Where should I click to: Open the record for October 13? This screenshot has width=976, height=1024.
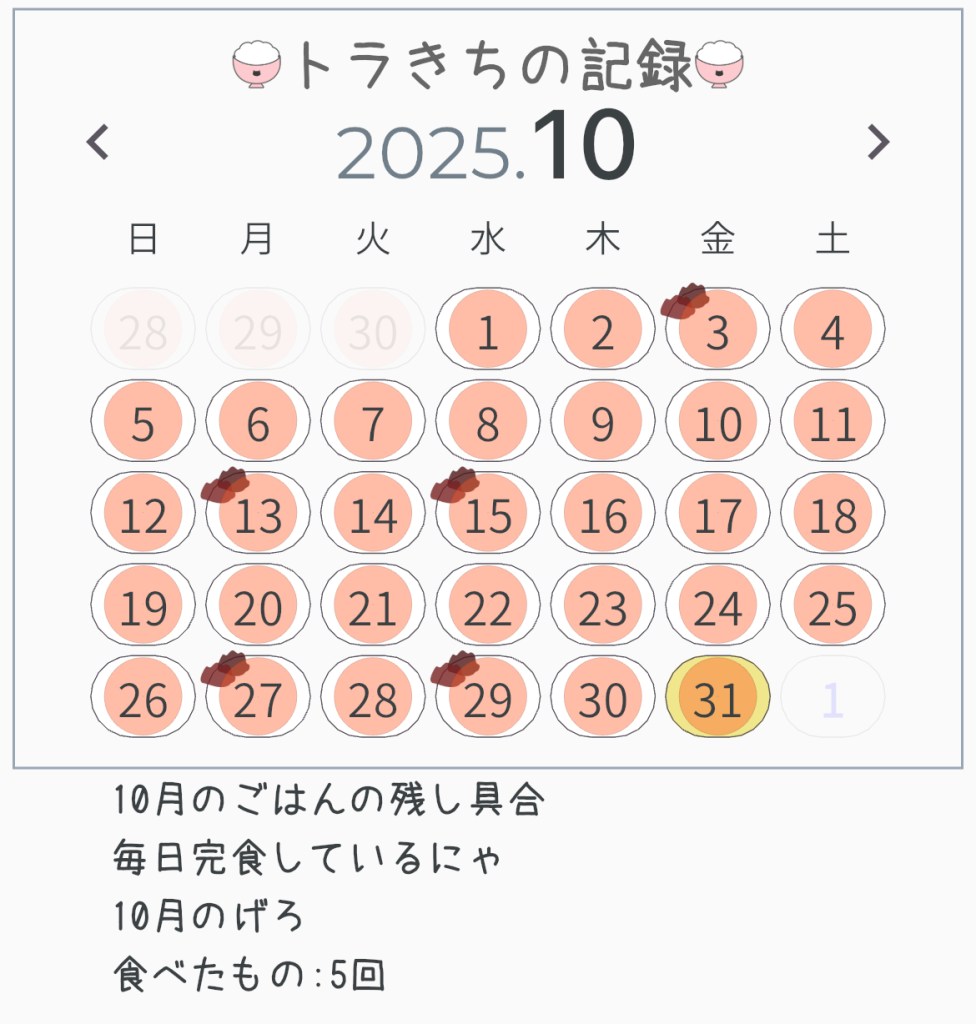[258, 515]
